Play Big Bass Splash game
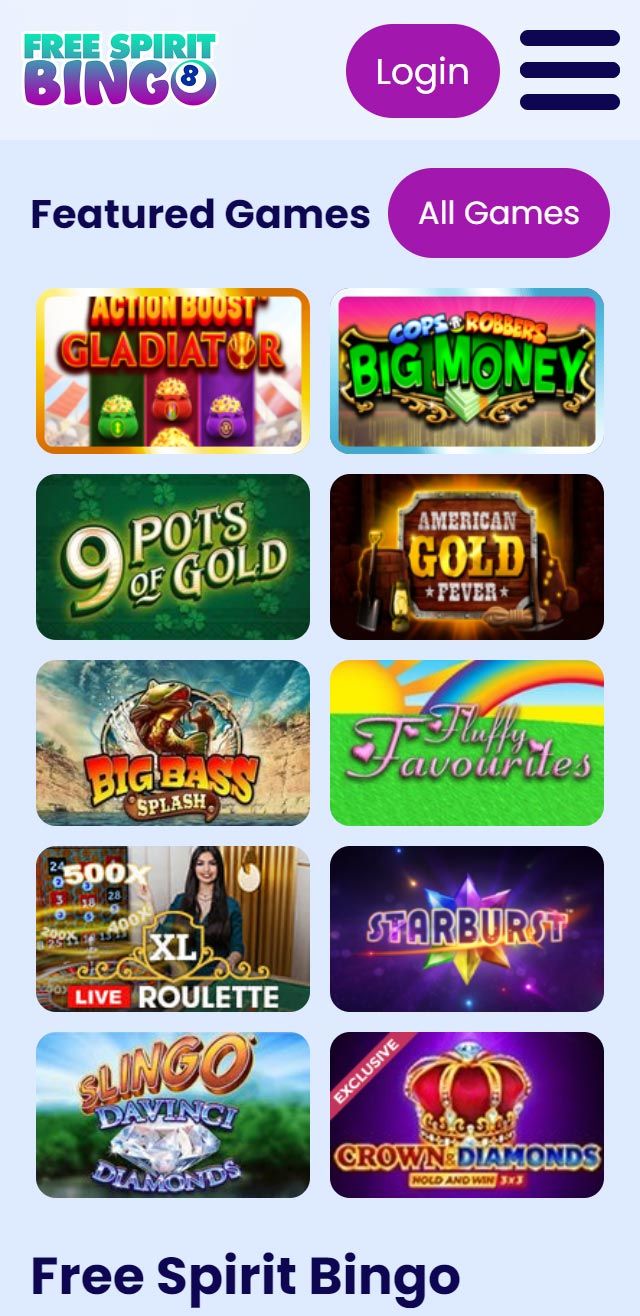Viewport: 640px width, 1316px height. [x=173, y=743]
